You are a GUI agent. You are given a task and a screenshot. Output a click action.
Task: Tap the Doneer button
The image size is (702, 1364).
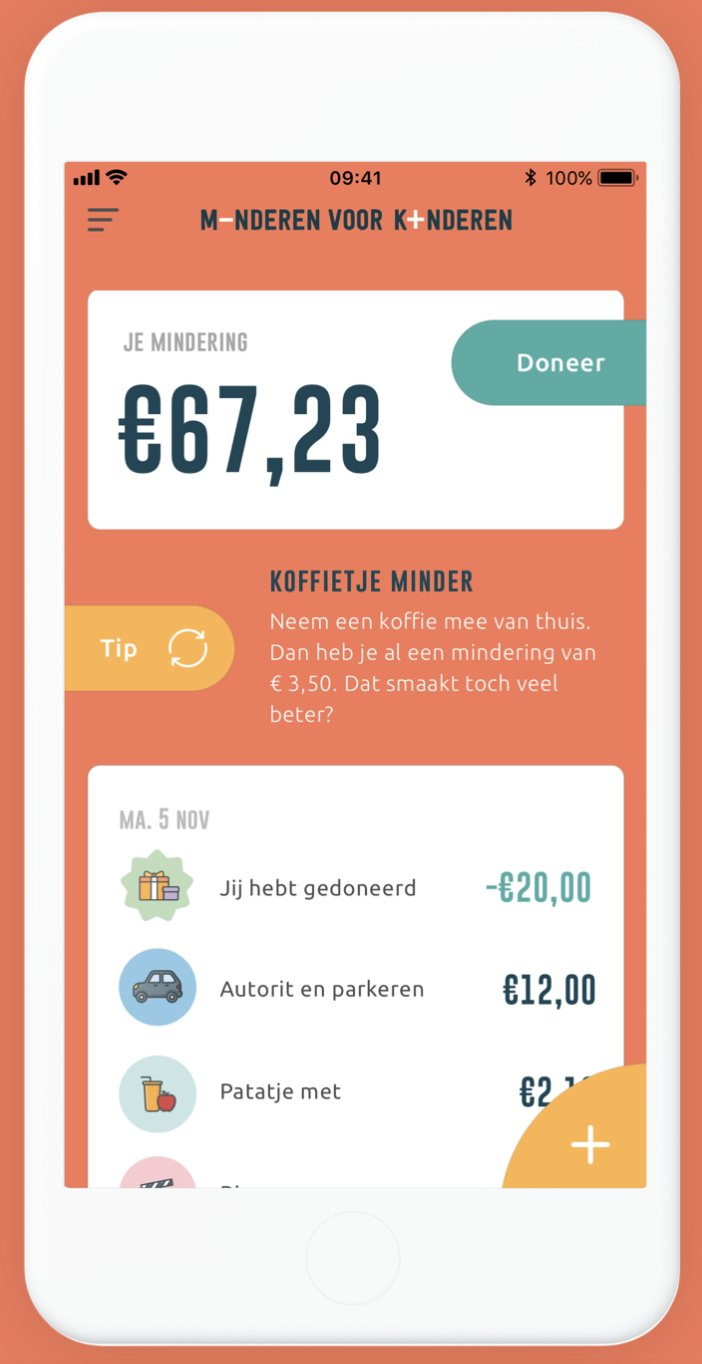tap(549, 363)
